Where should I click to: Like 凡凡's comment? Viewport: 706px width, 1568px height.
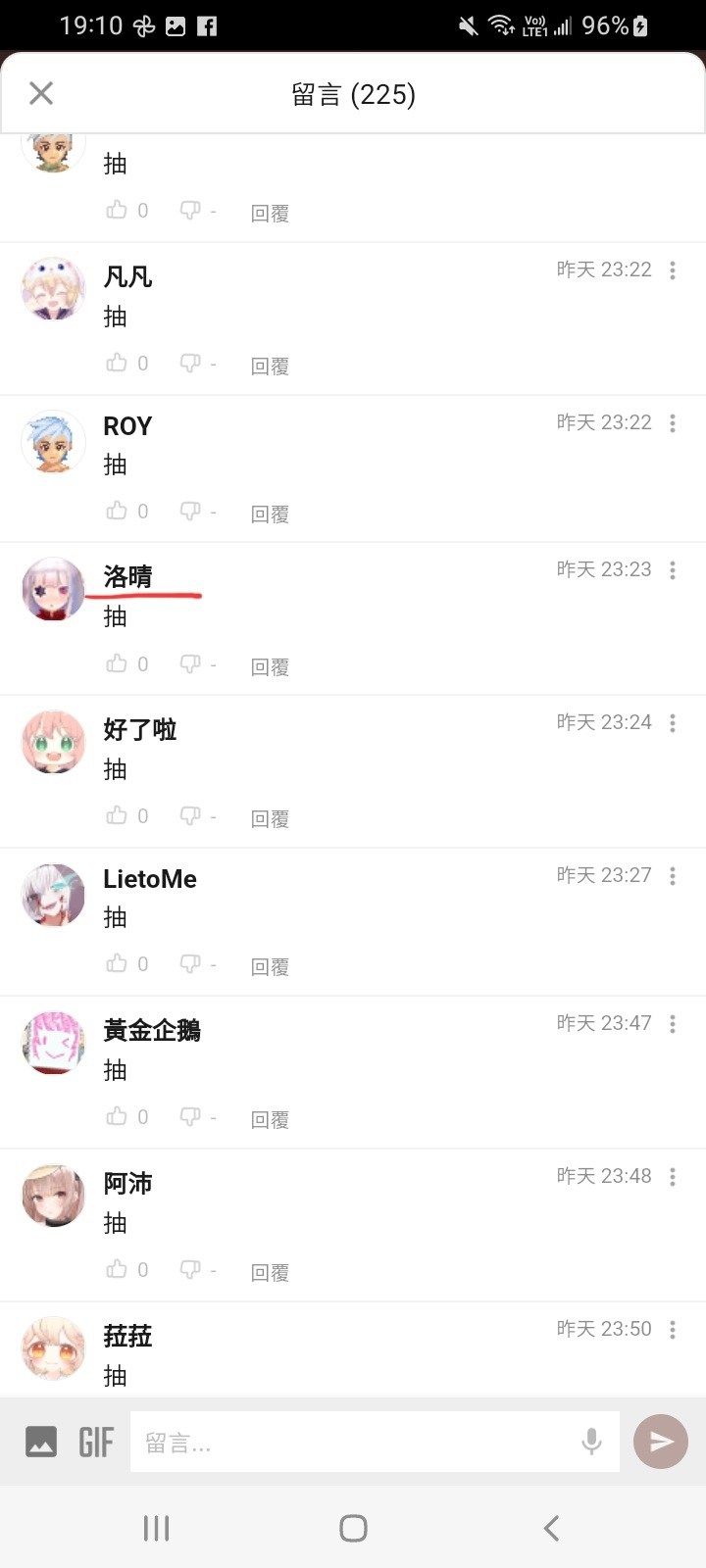tap(117, 364)
